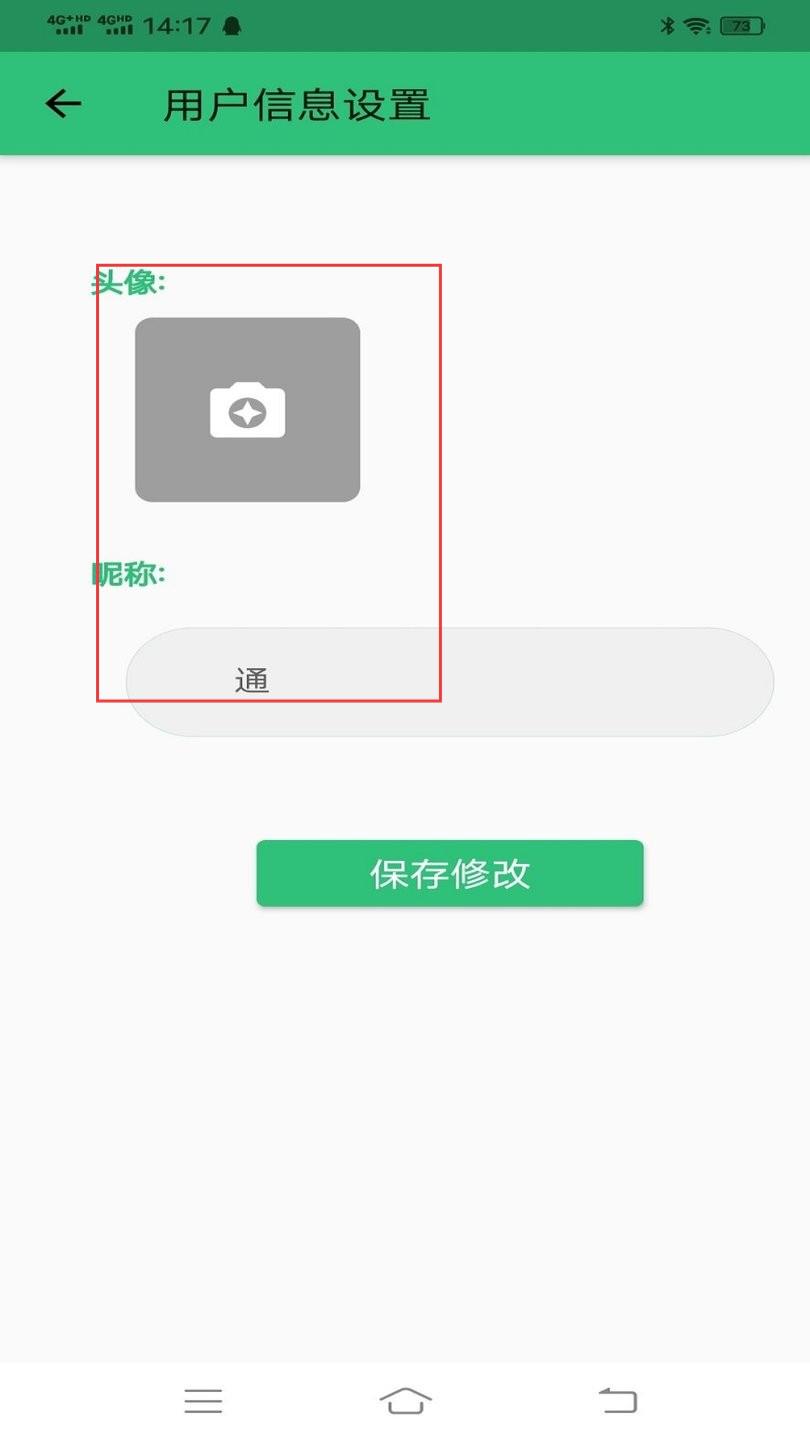Focus the nickname text field
This screenshot has height=1440, width=810.
[450, 682]
